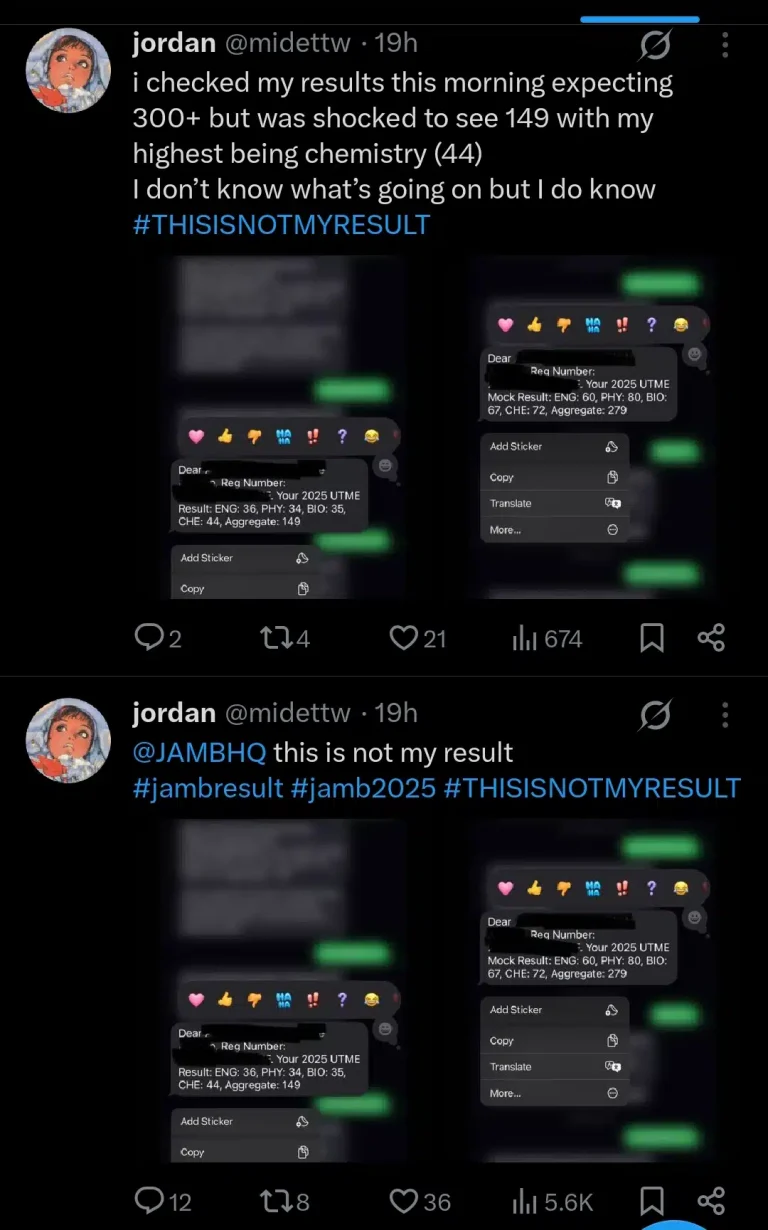Bookmark the @JAMBHQ tweet
The image size is (768, 1230).
(651, 1200)
